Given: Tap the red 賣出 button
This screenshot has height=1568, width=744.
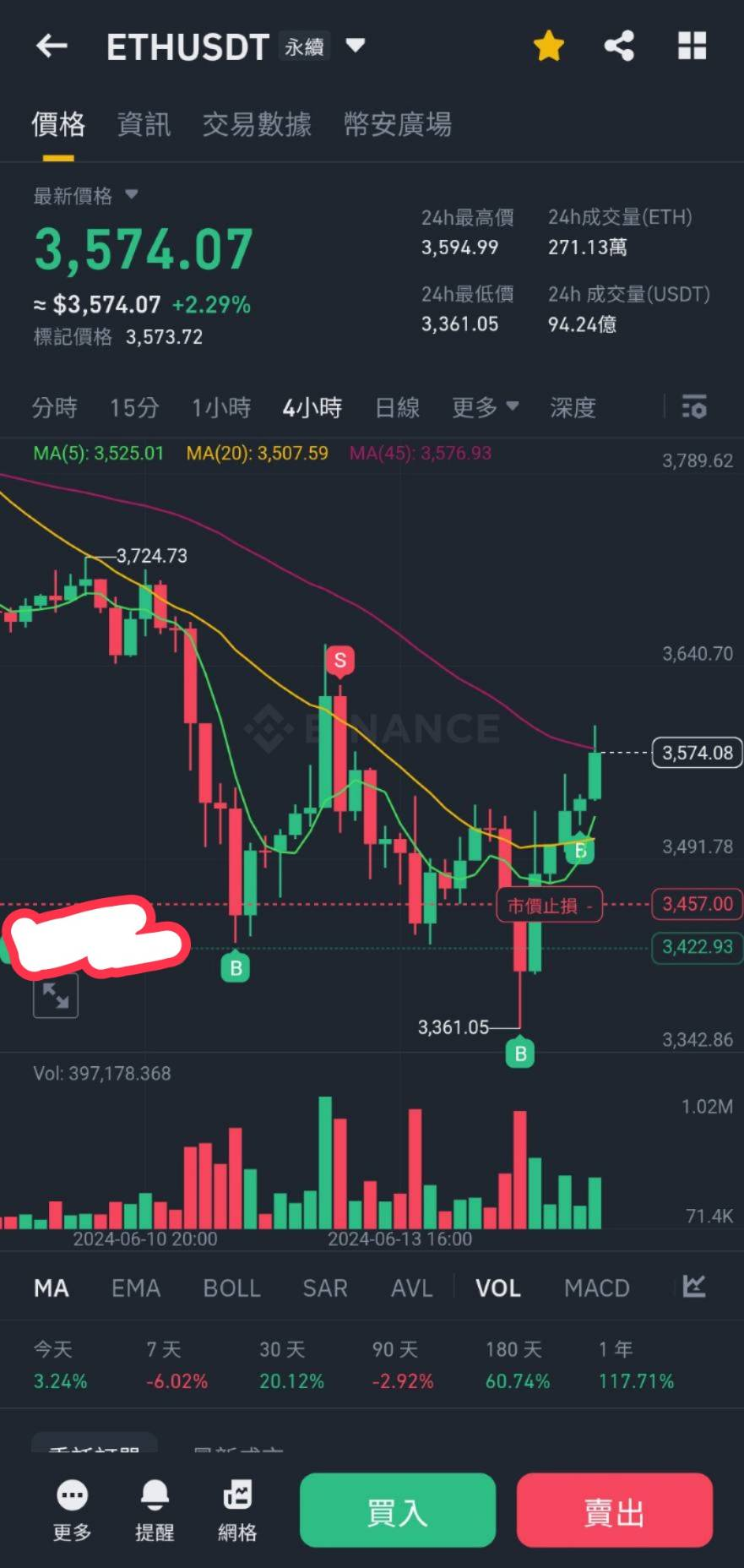Looking at the screenshot, I should [614, 1511].
